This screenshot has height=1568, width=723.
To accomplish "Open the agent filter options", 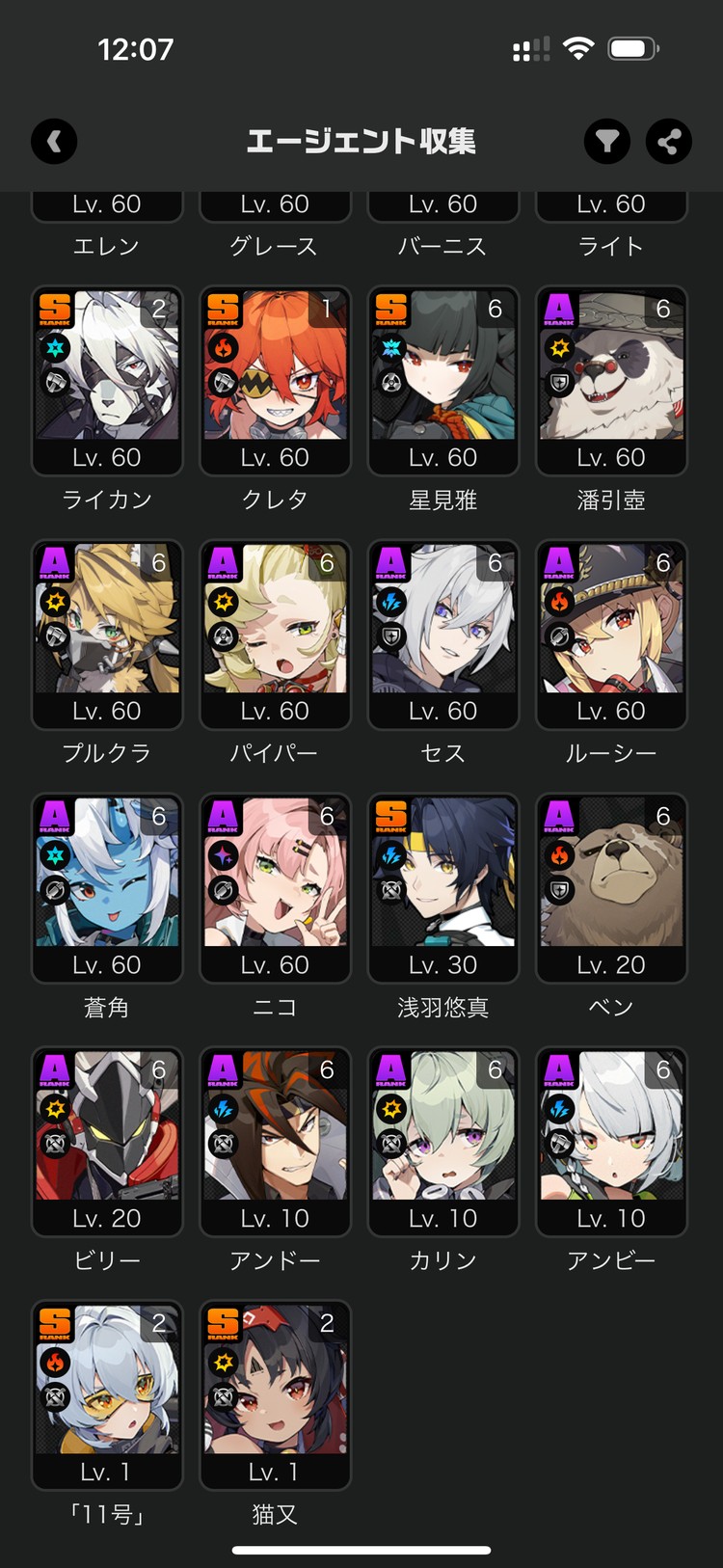I will pos(606,142).
